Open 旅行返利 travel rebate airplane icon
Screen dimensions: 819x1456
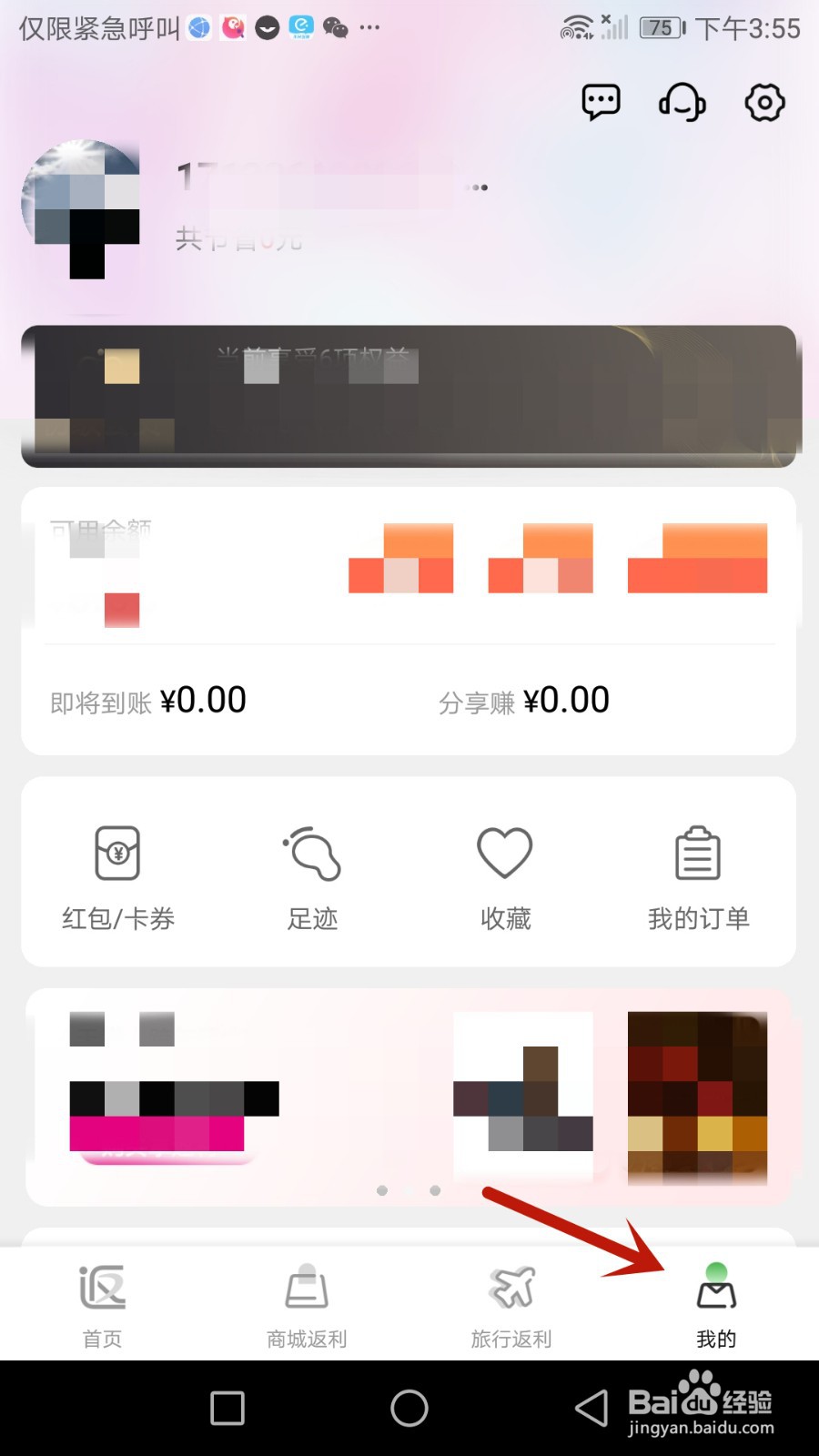tap(511, 1303)
